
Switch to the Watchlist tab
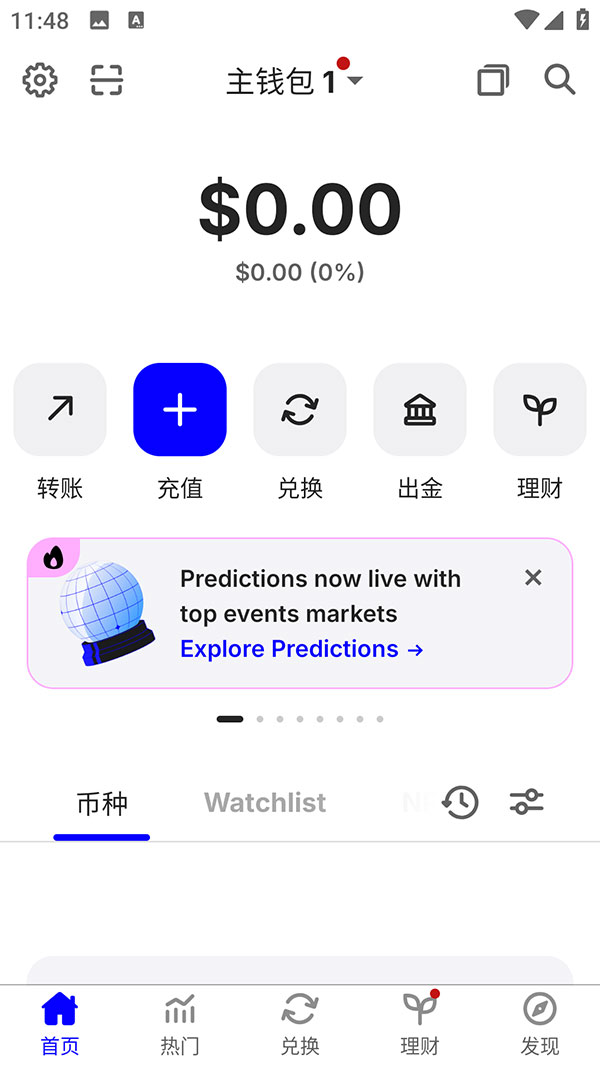(265, 803)
